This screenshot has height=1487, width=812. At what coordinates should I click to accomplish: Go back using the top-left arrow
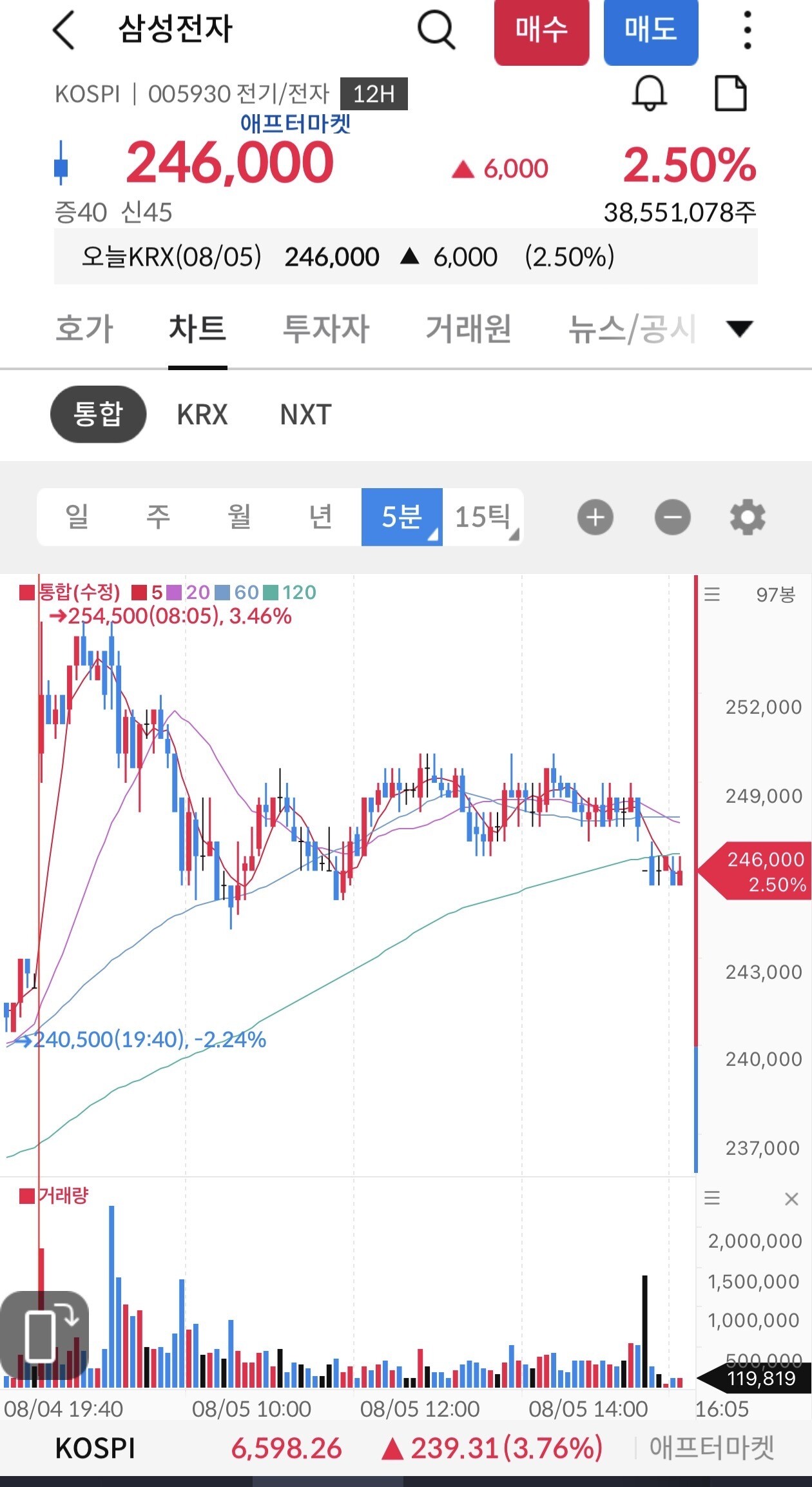coord(63,30)
